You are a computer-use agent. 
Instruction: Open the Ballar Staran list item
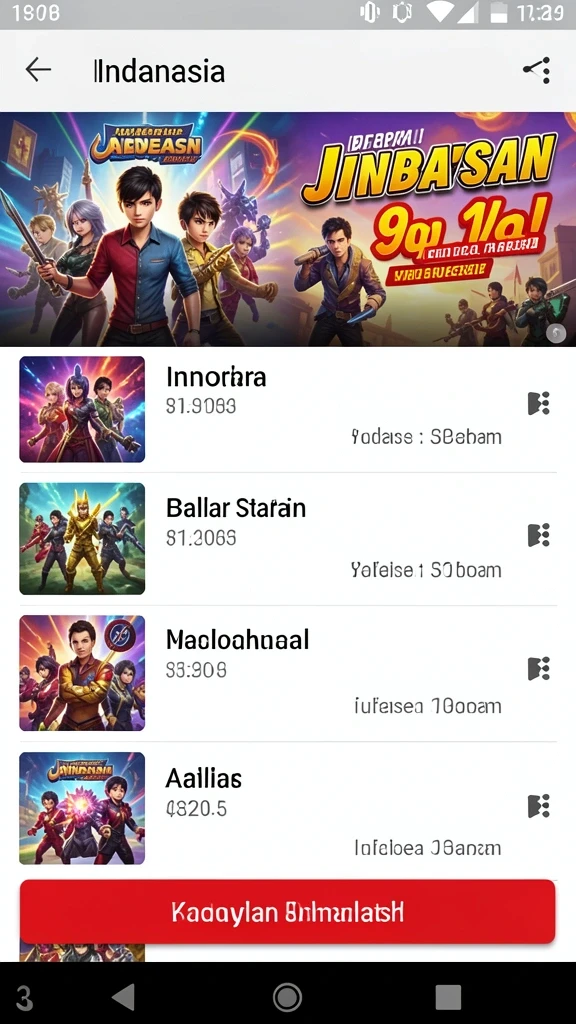(x=288, y=539)
